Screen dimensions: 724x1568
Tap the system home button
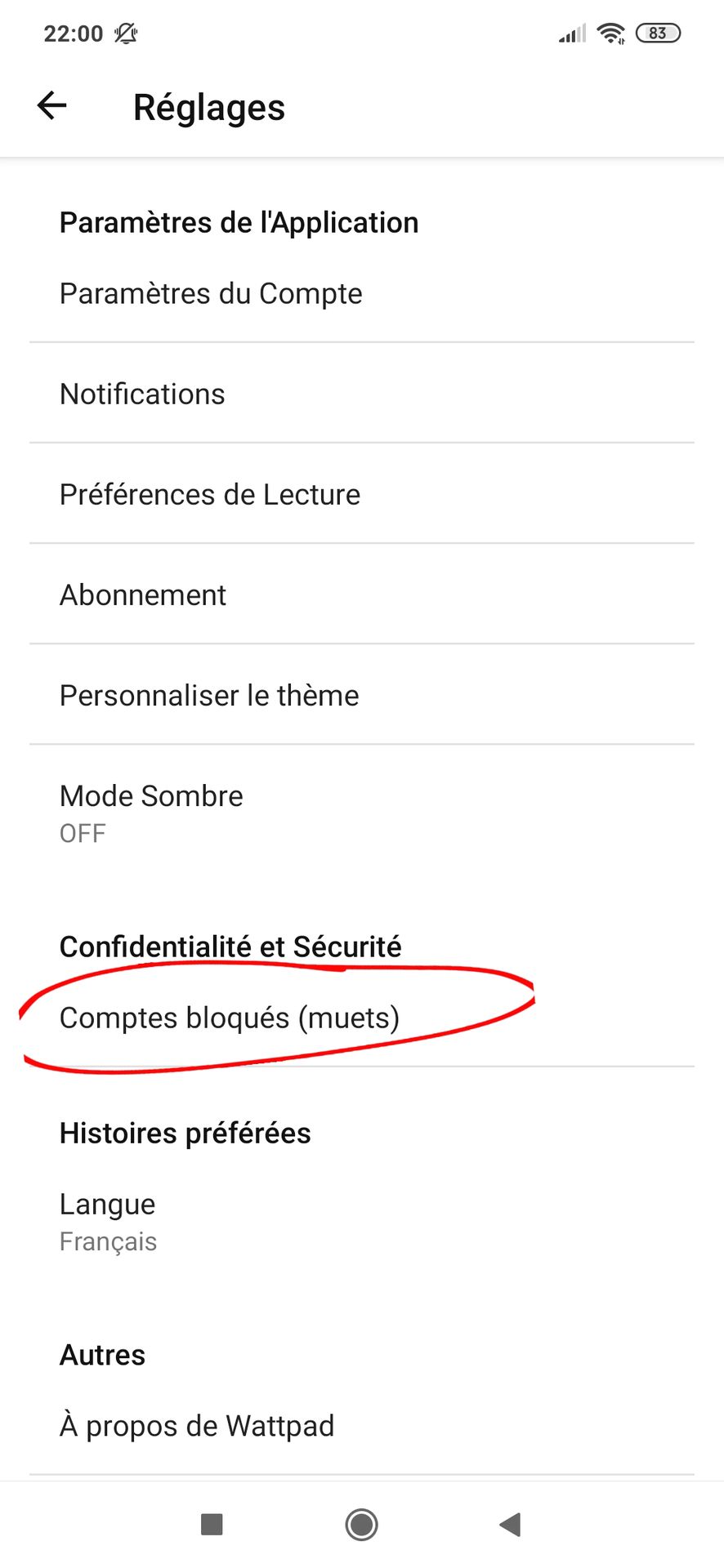361,1524
